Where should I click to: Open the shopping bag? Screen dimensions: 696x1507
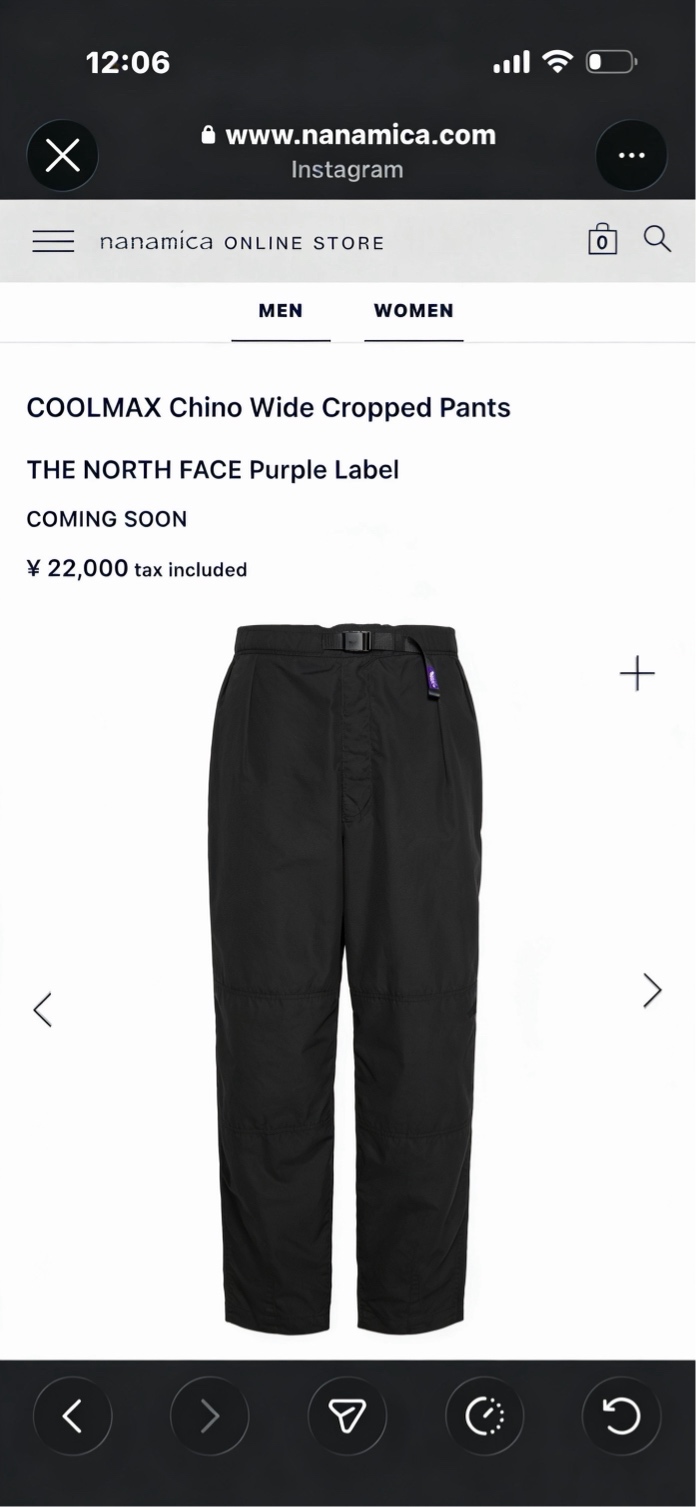coord(602,241)
